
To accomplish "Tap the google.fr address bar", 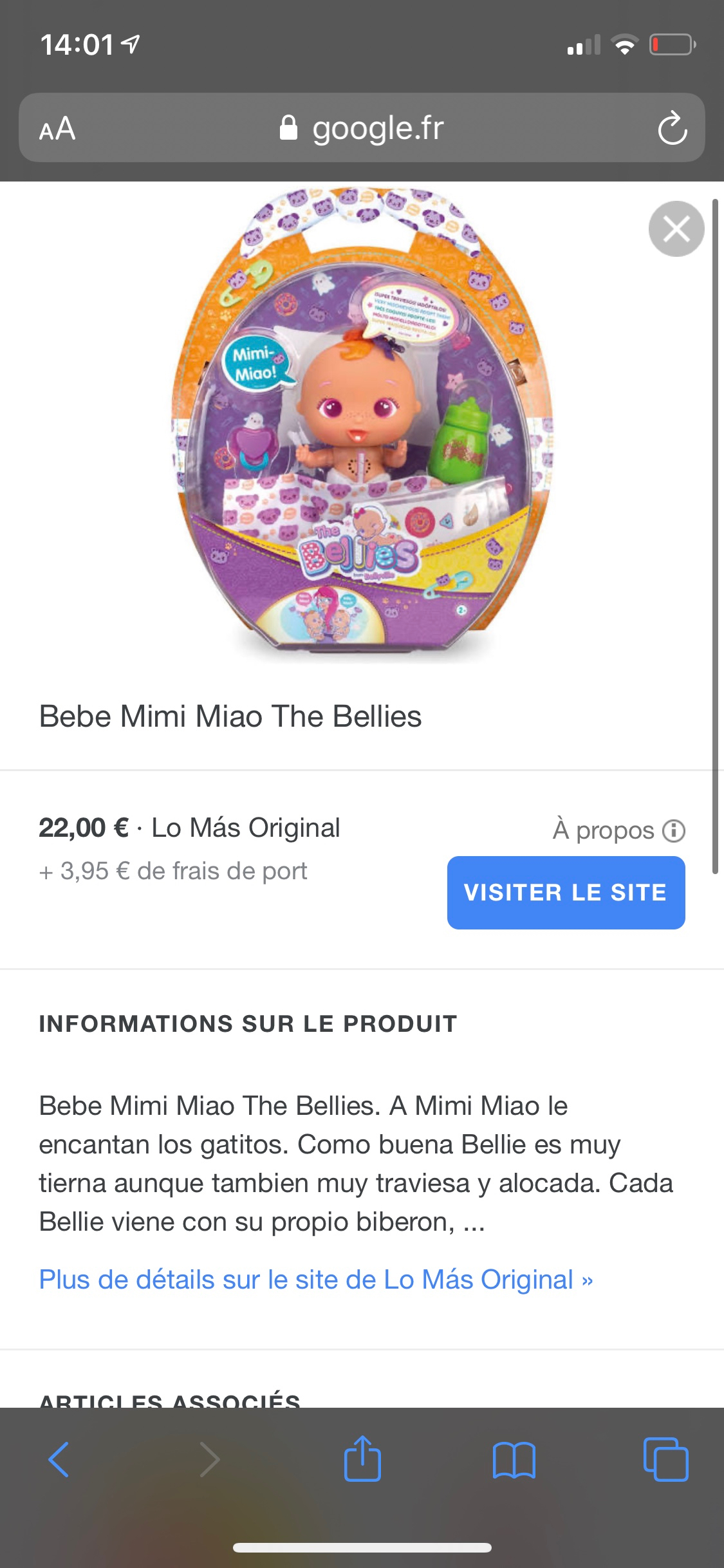I will (x=362, y=128).
